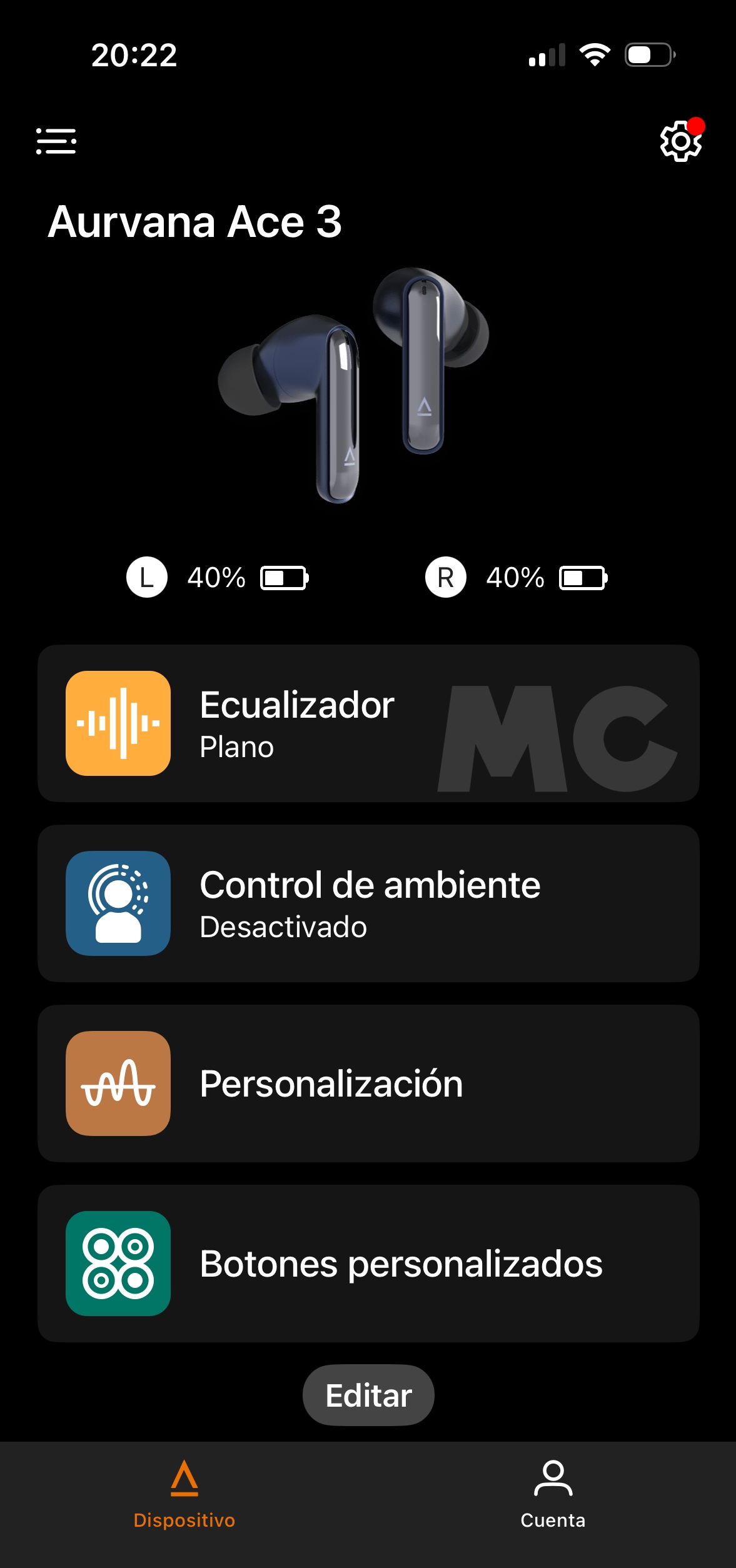Viewport: 736px width, 1568px height.
Task: Switch to the Cuenta tab
Action: (x=553, y=1494)
